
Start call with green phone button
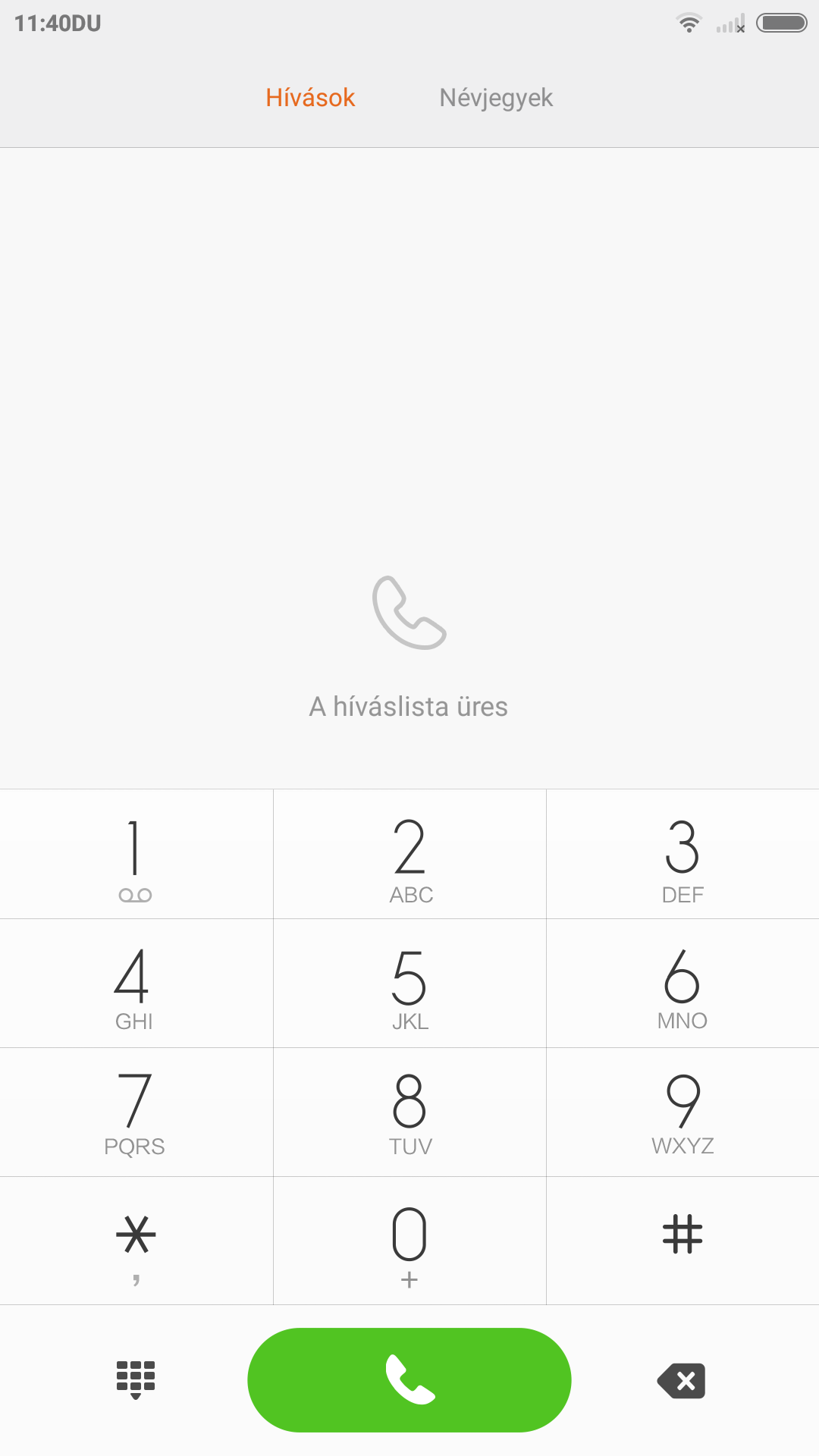tap(409, 1379)
